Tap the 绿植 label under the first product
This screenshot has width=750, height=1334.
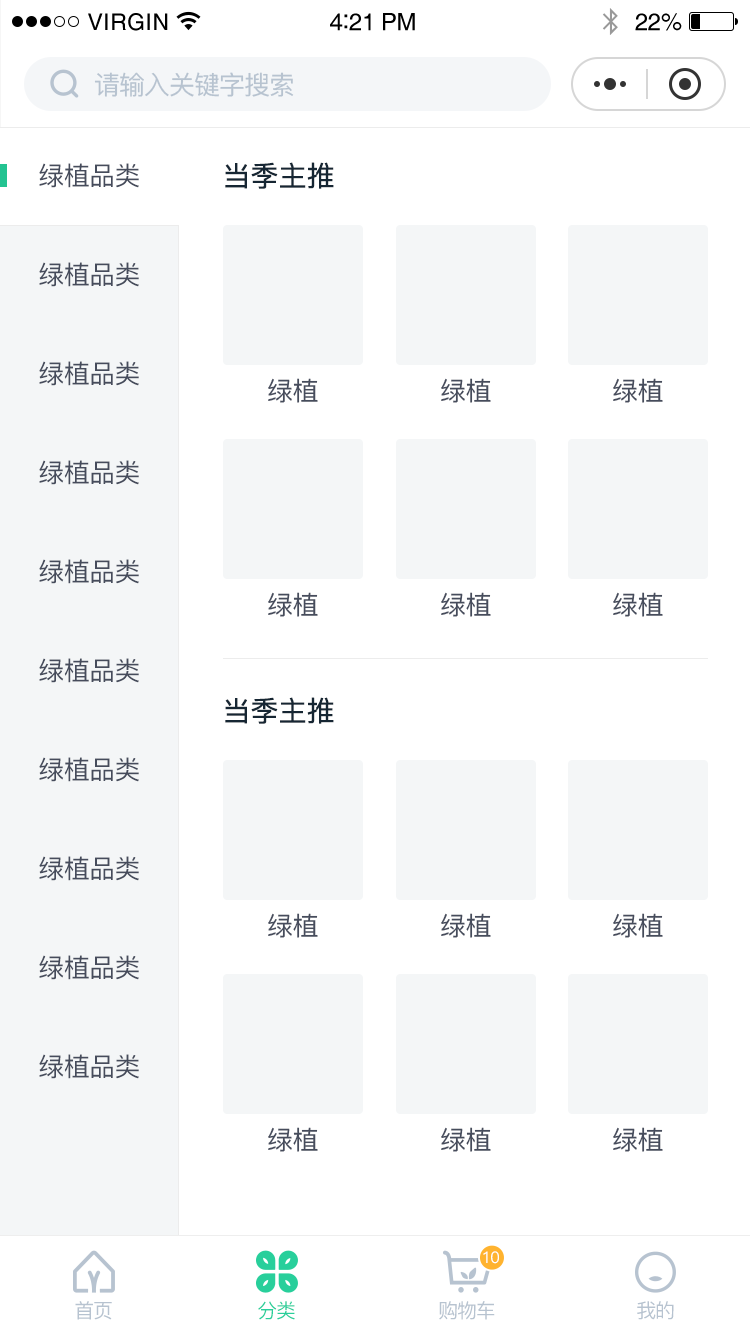(x=292, y=391)
